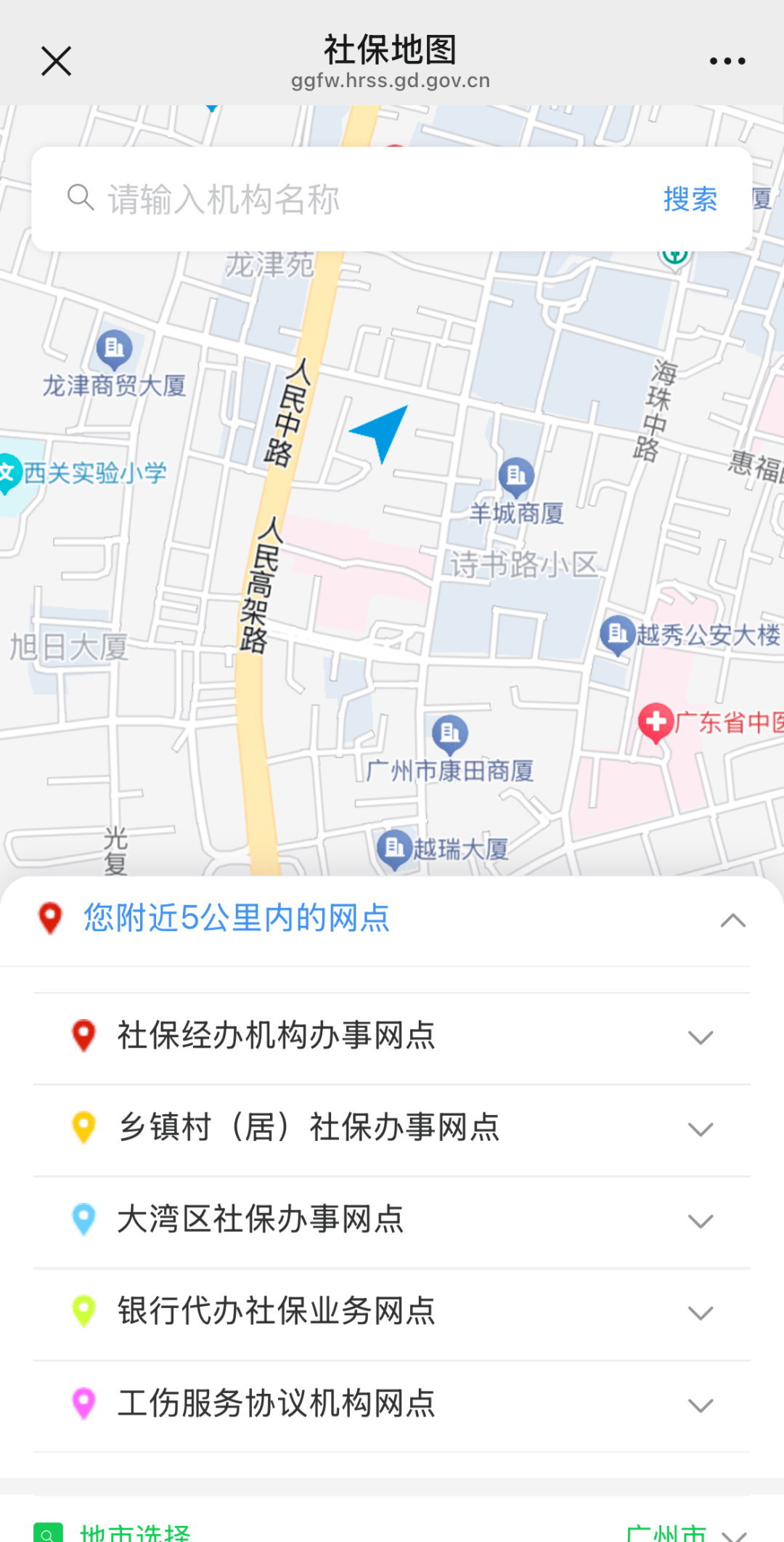Expand 乡镇村（居）社保办事网点 list

point(700,1129)
